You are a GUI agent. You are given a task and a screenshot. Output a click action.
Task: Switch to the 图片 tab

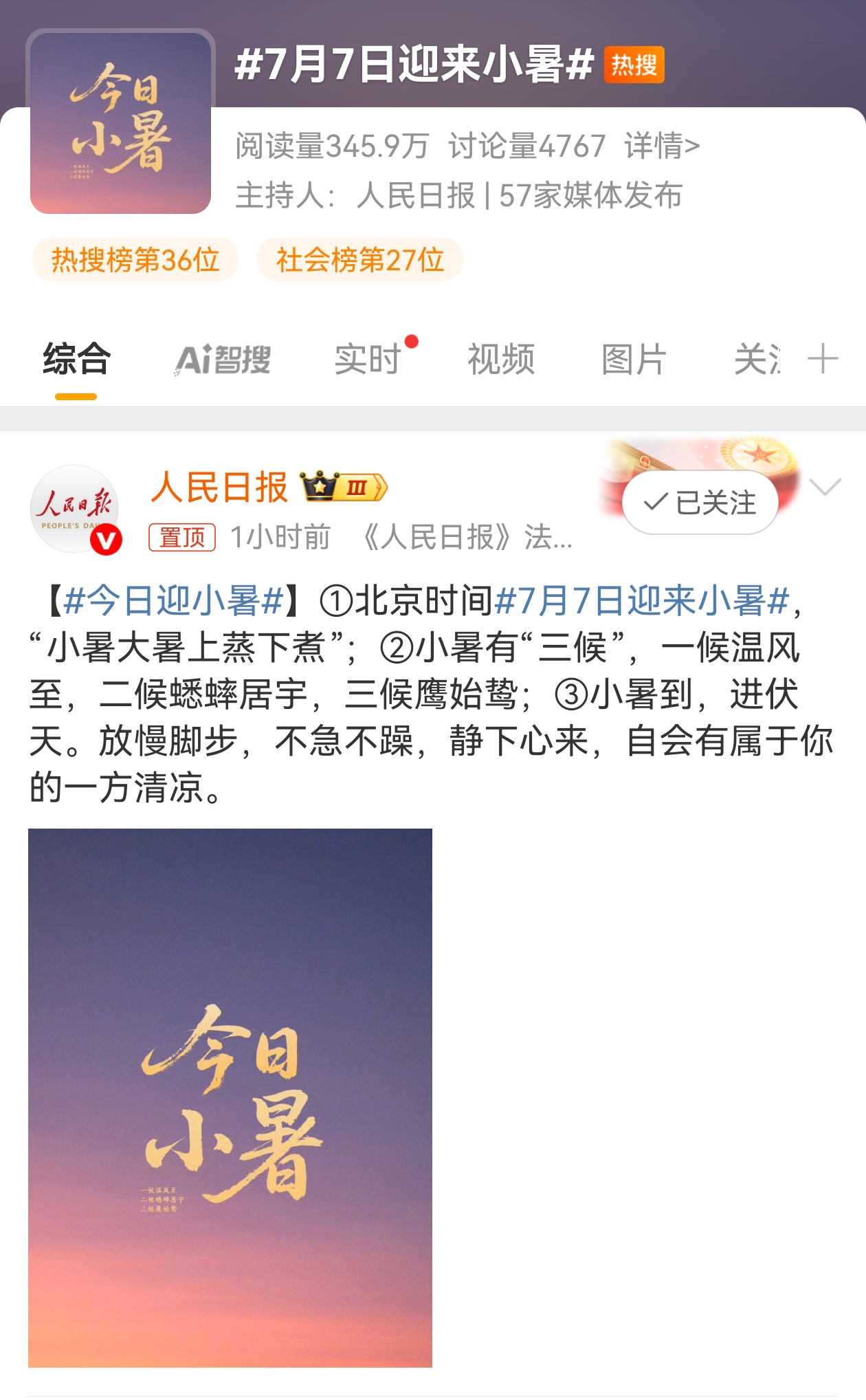click(634, 360)
